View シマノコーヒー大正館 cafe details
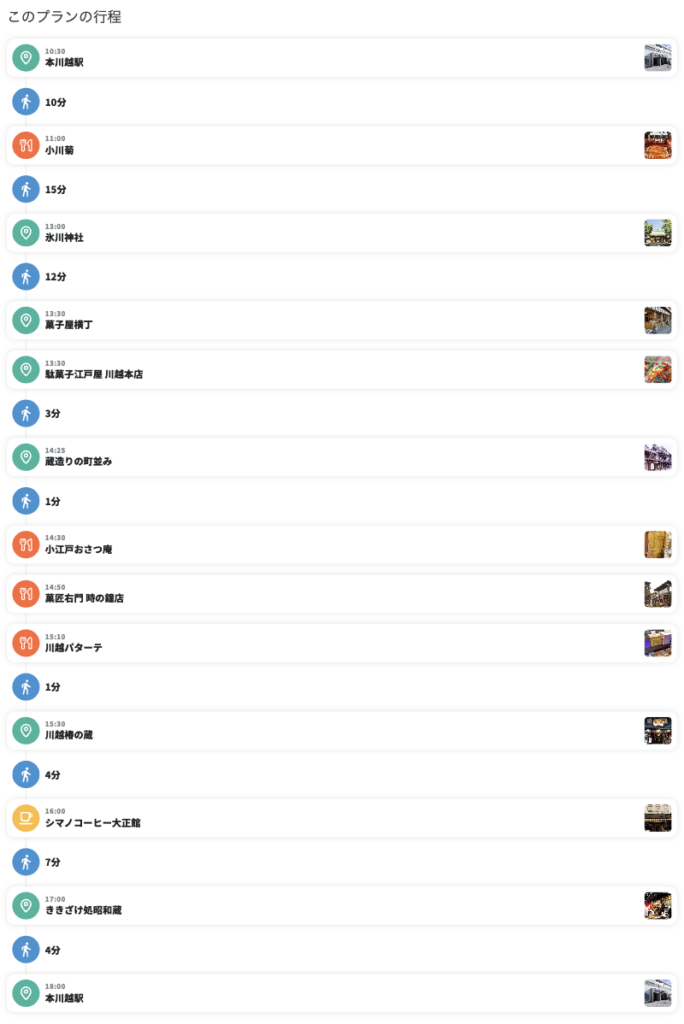The image size is (684, 1024). [341, 818]
